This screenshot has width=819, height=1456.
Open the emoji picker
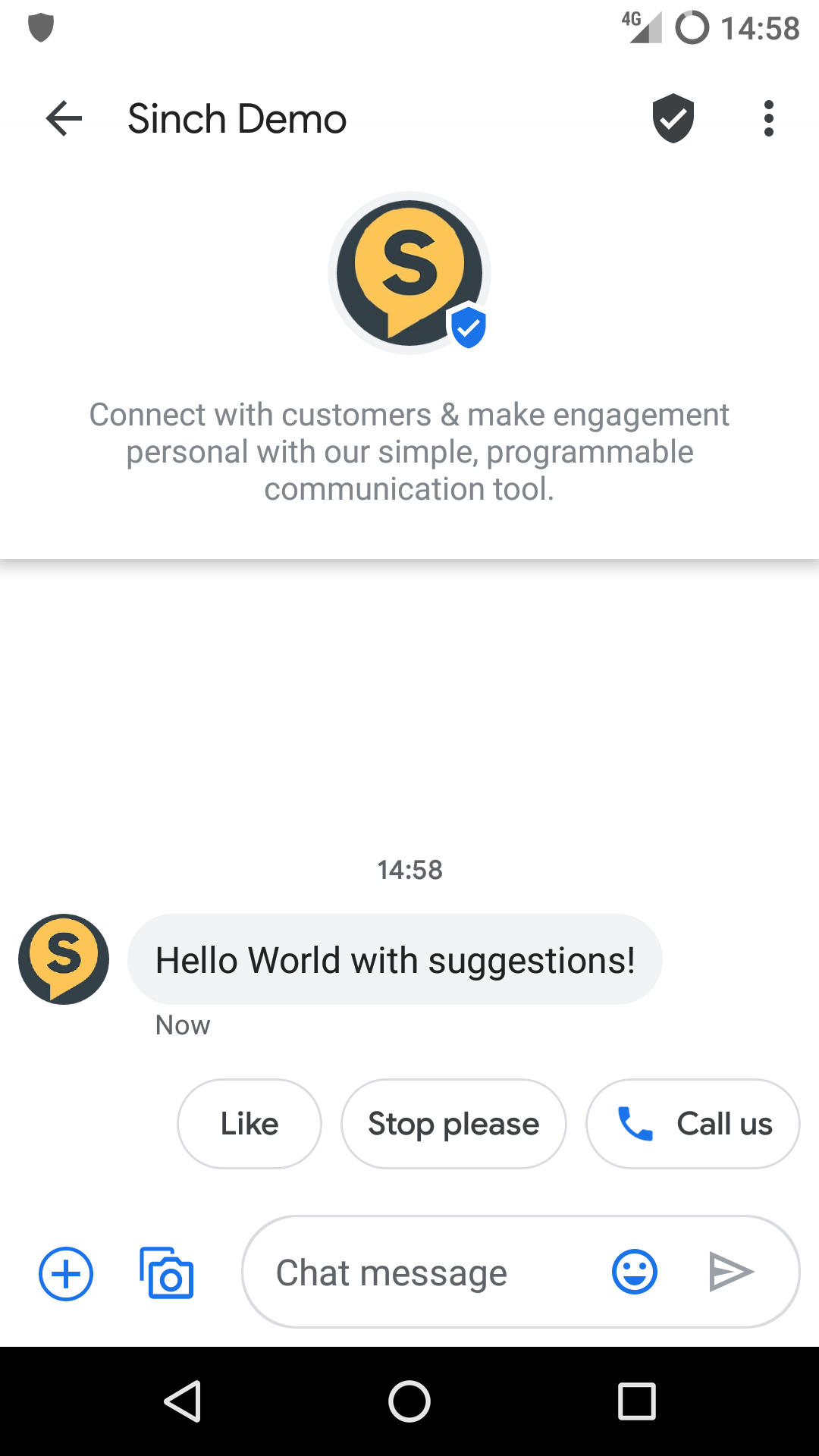pos(634,1272)
